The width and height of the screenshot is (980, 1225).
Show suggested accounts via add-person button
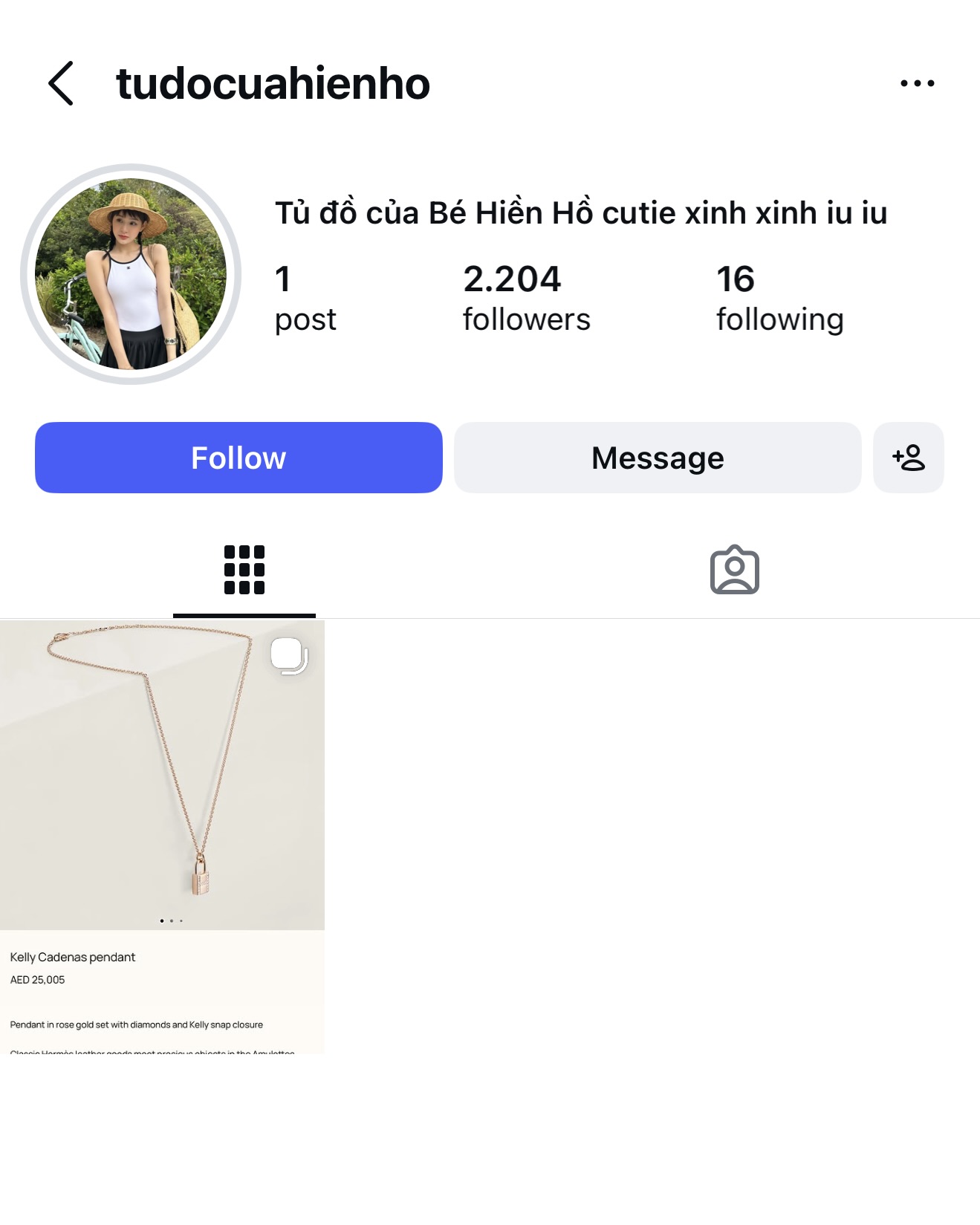pyautogui.click(x=908, y=458)
